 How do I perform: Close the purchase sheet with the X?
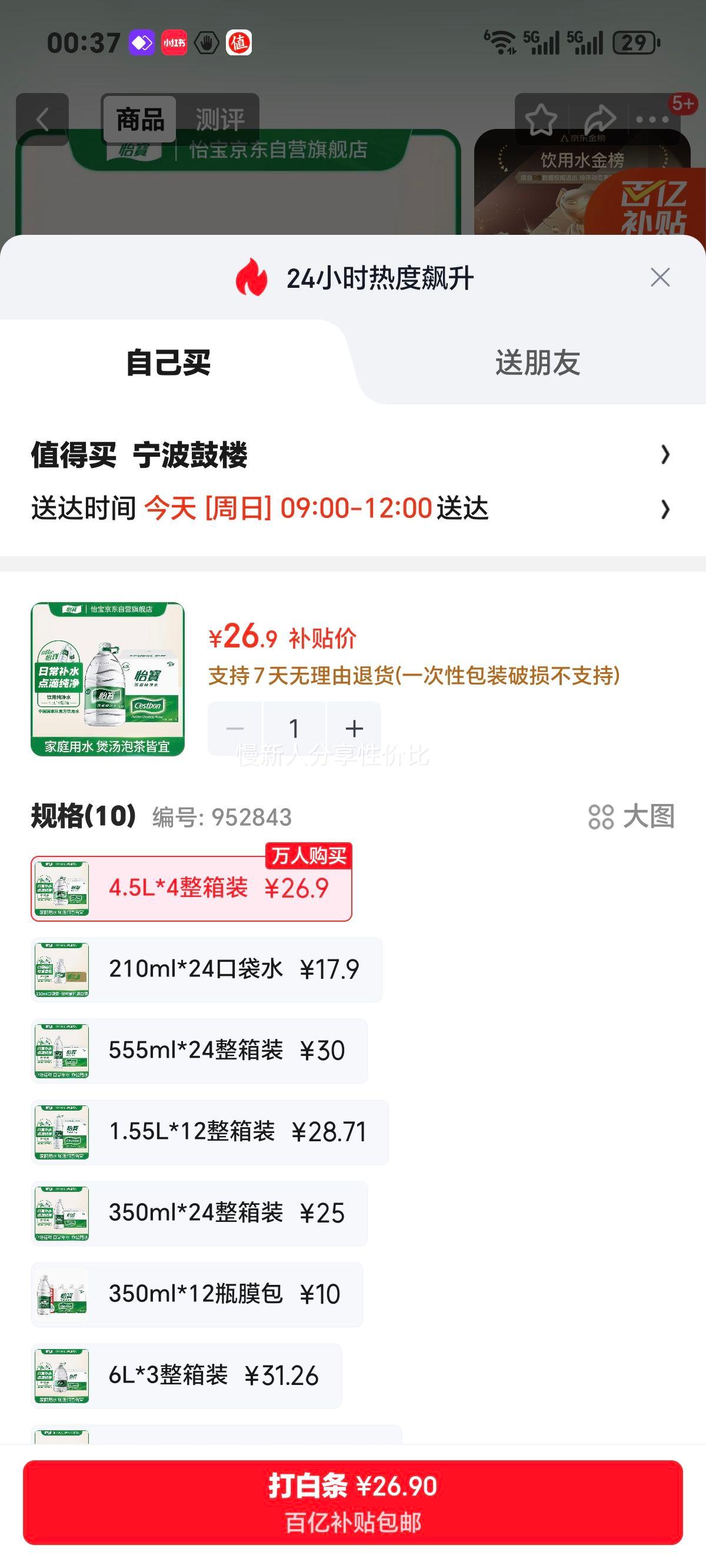pos(661,278)
